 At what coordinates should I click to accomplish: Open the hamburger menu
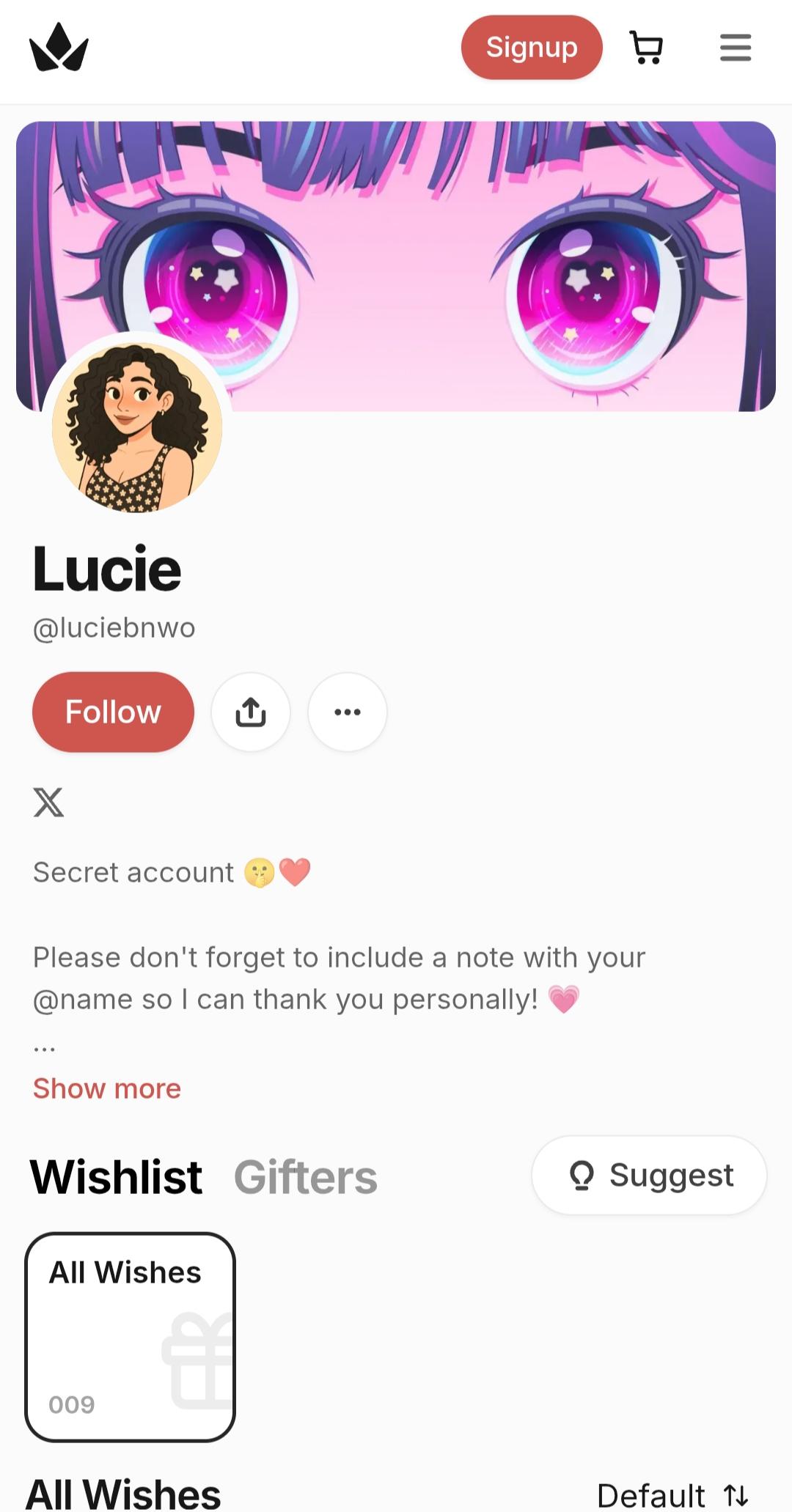point(735,48)
